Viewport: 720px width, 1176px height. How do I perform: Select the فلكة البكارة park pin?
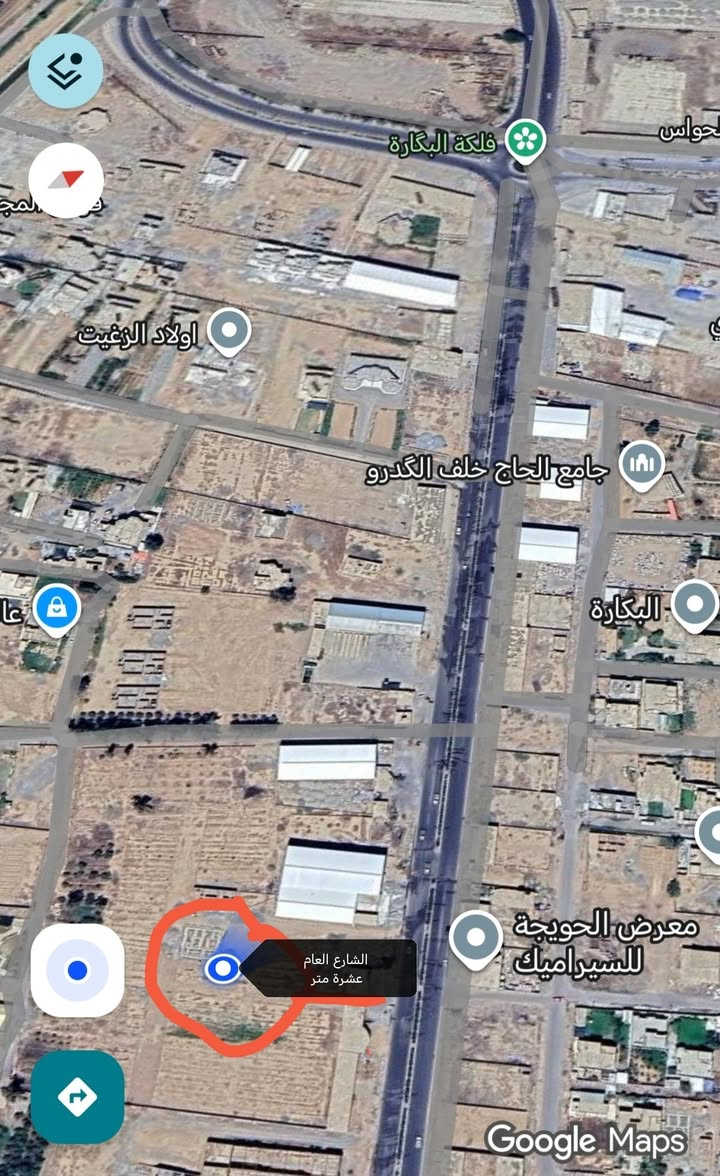[x=524, y=139]
